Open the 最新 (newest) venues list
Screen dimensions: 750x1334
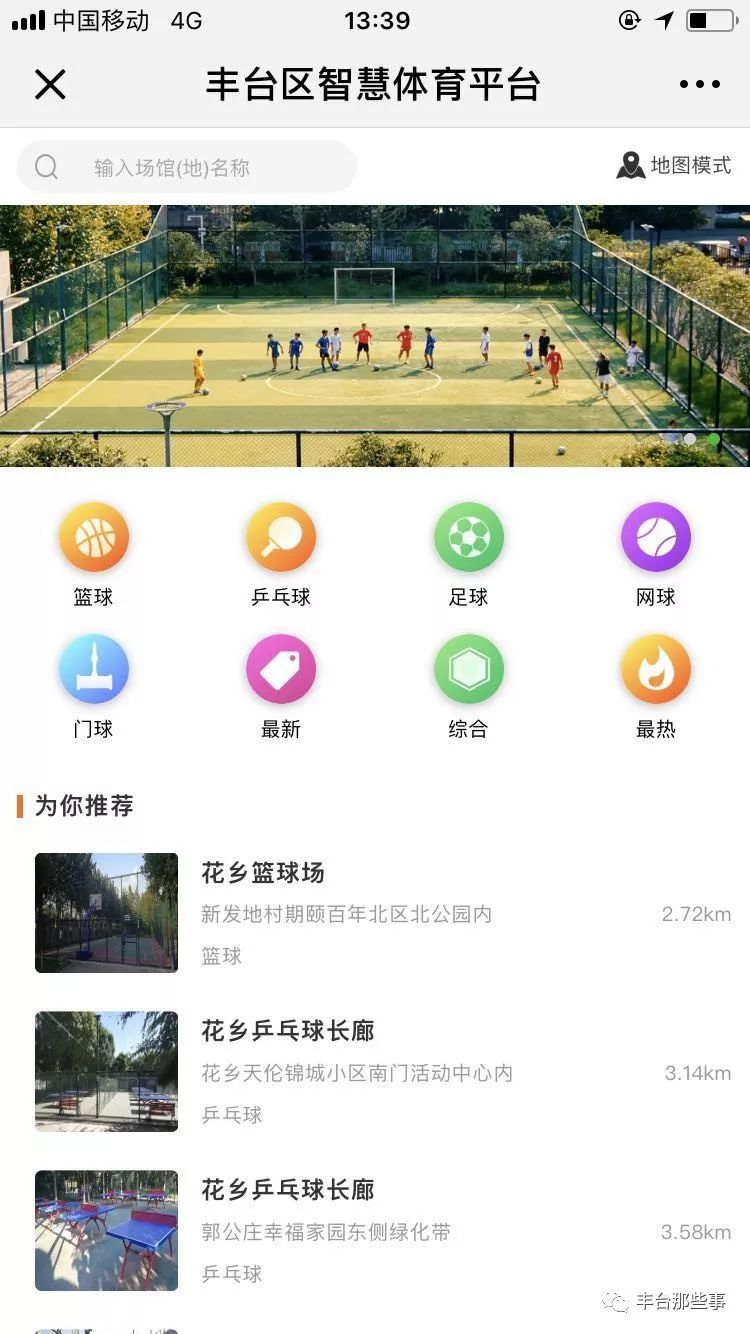click(280, 668)
